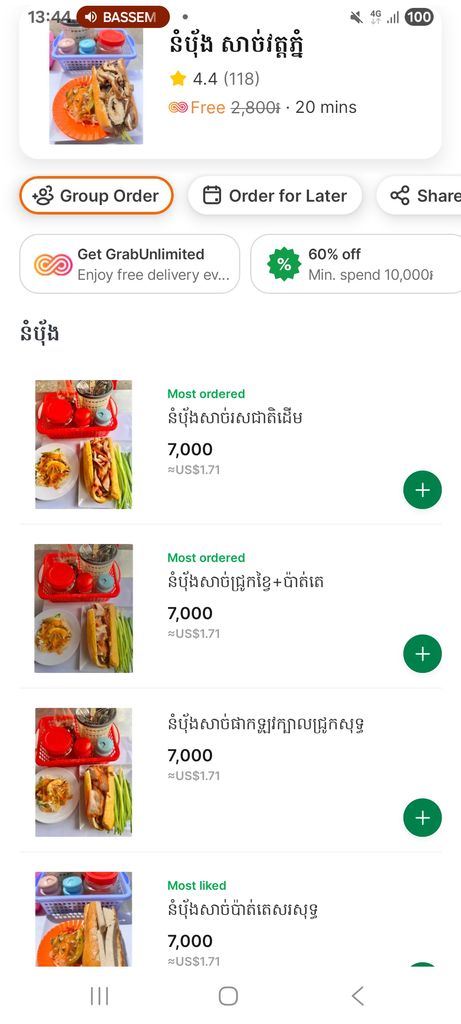The image size is (461, 1024).
Task: Share this restaurant
Action: 419,195
